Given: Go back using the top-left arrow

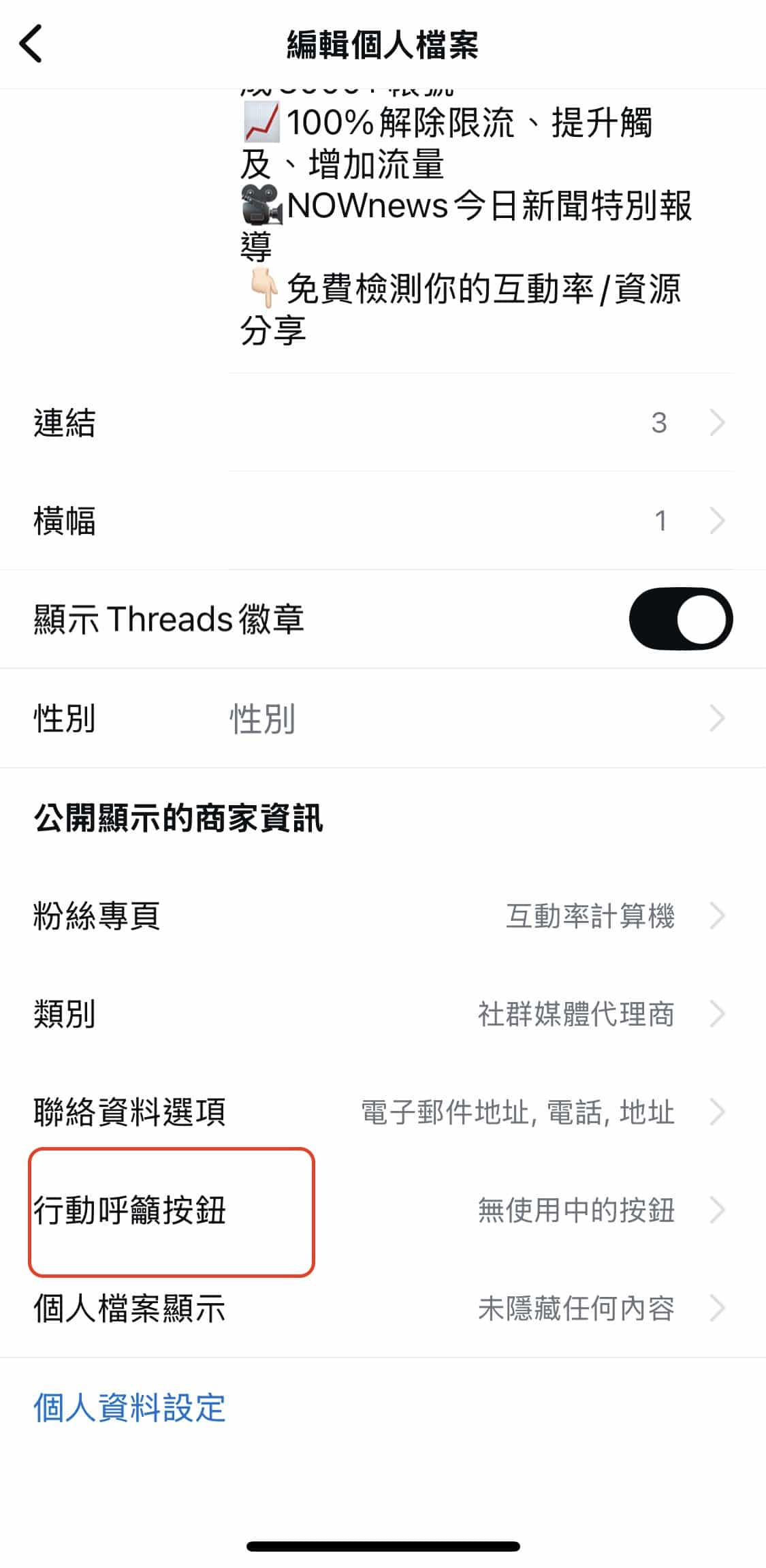Looking at the screenshot, I should coord(31,44).
